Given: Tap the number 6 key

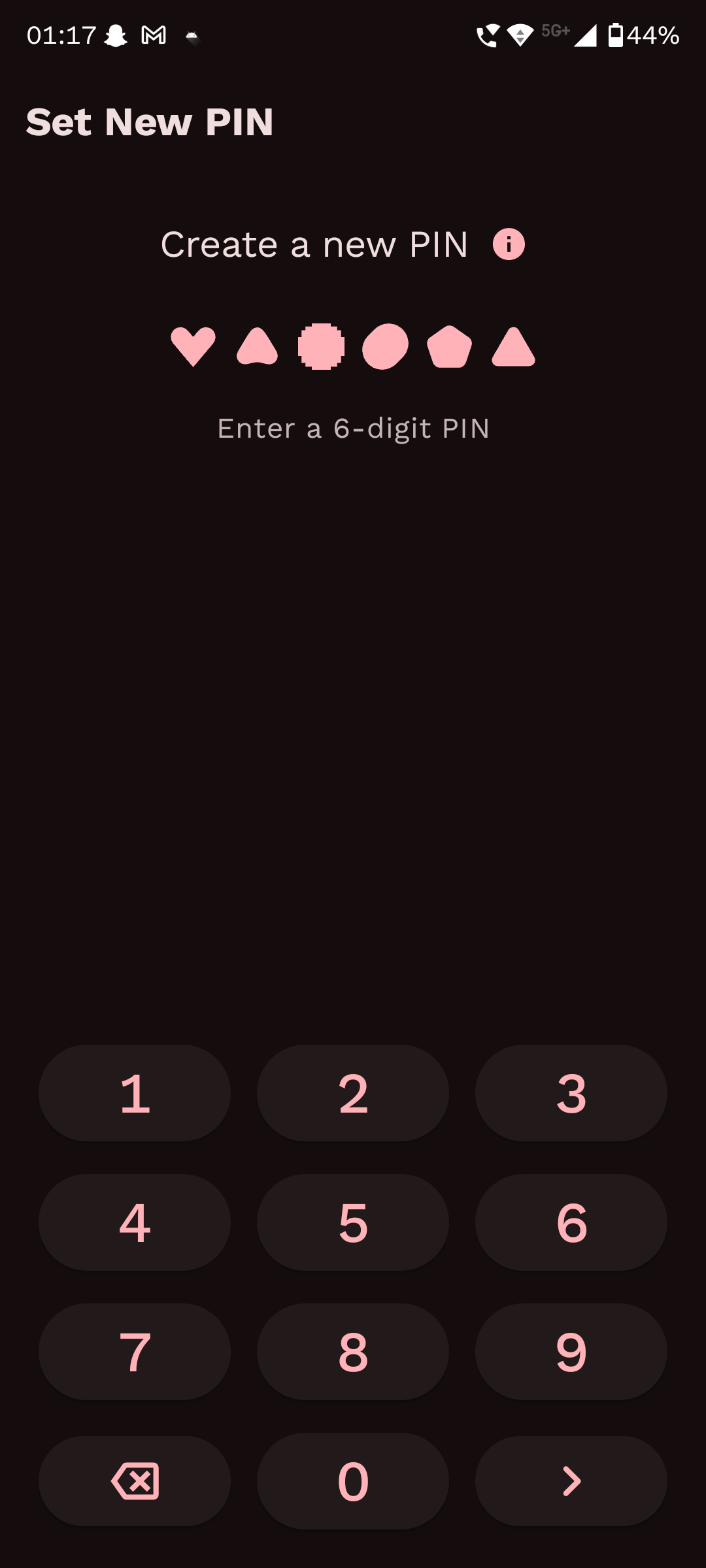Looking at the screenshot, I should pos(571,1222).
